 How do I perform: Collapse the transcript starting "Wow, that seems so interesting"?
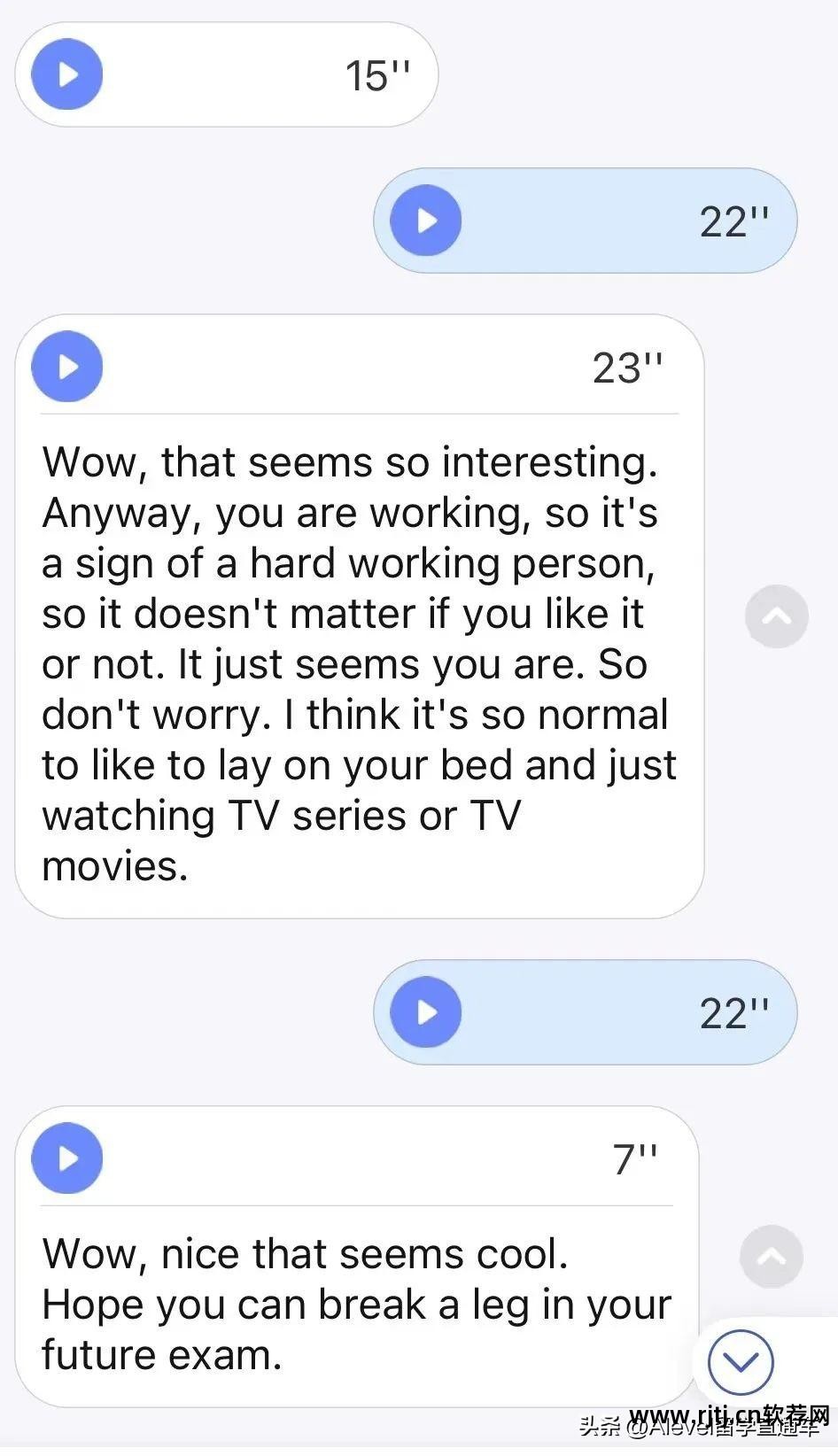776,616
